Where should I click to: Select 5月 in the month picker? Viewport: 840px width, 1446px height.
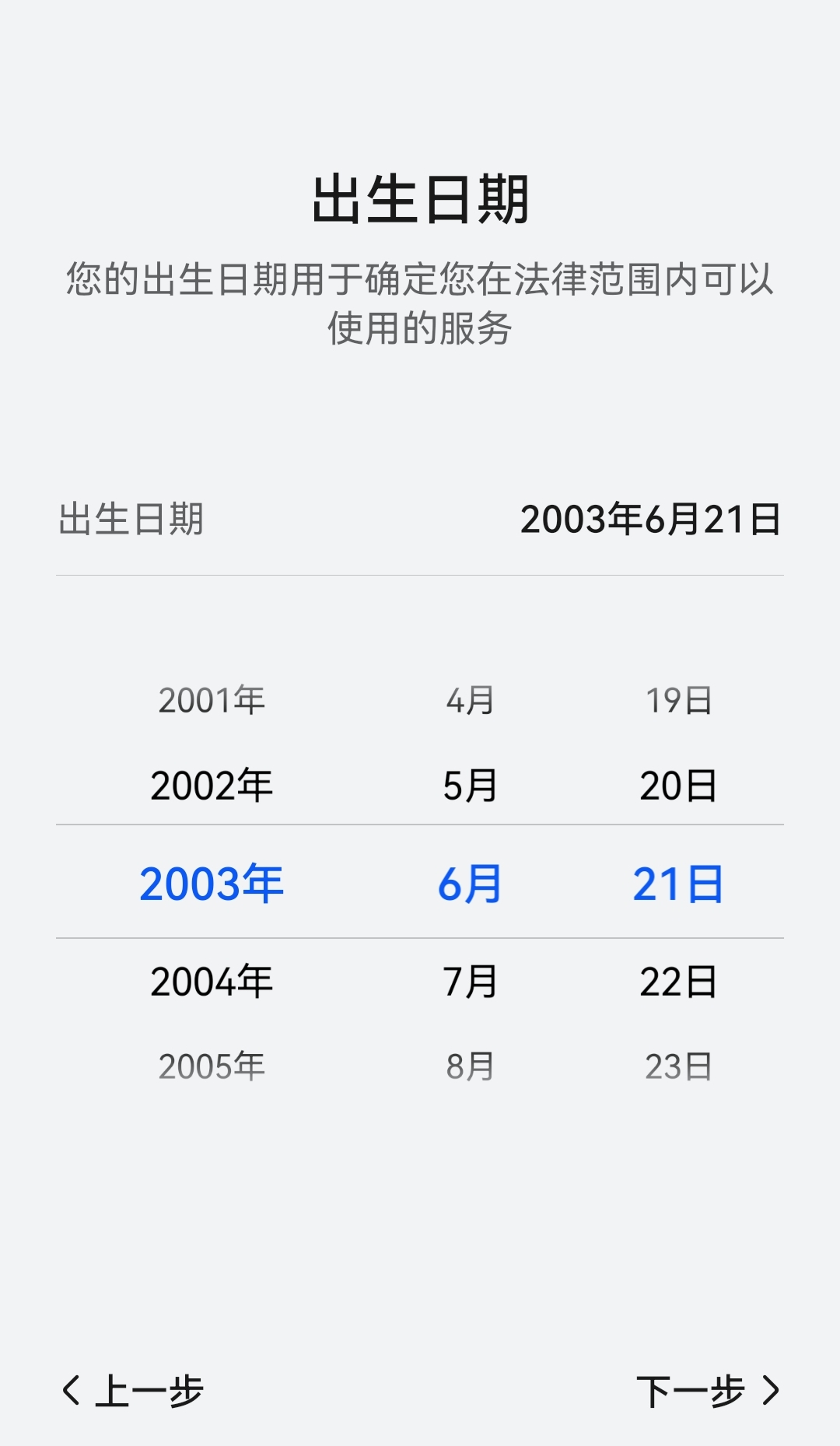(470, 786)
